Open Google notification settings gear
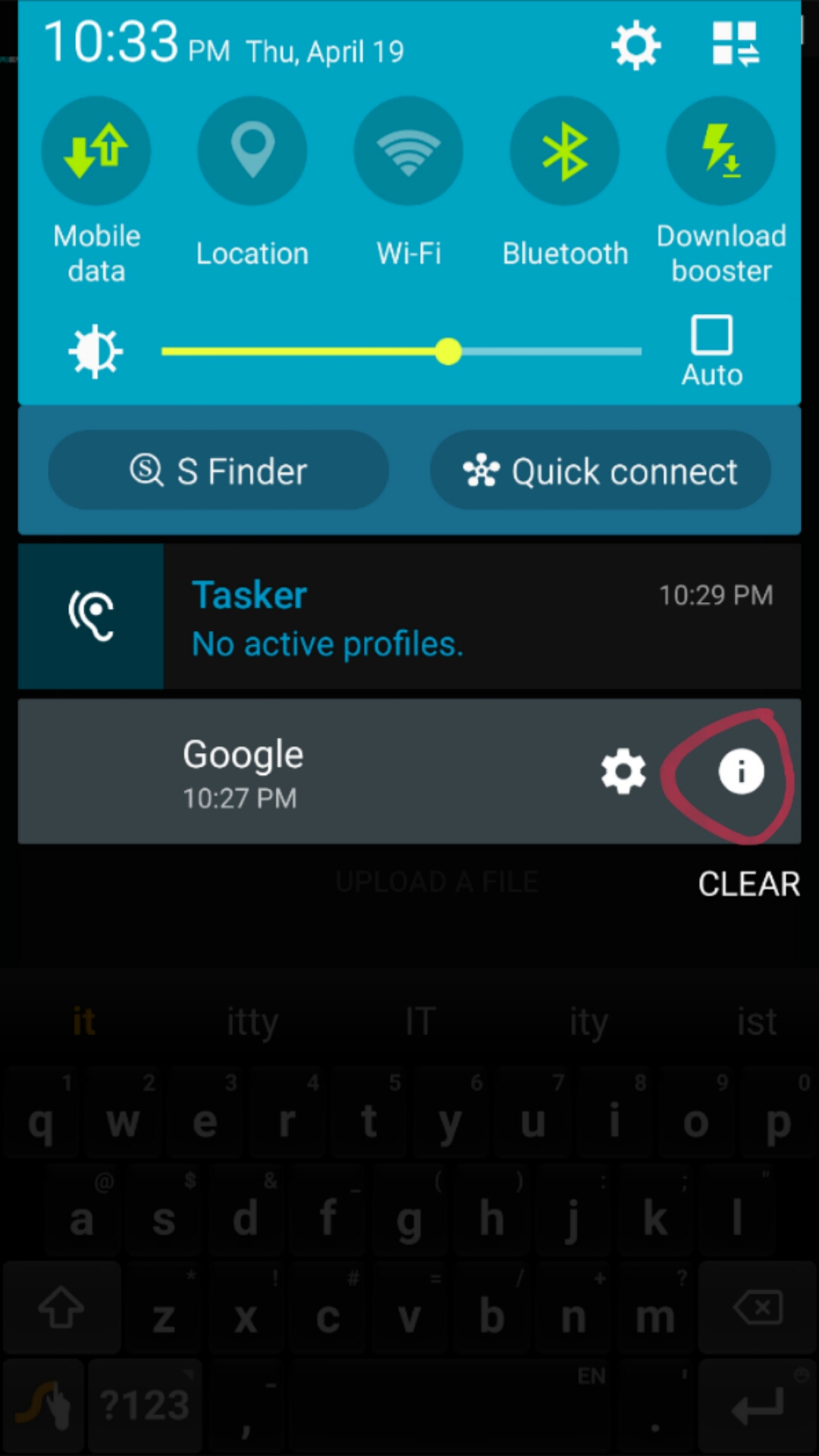 623,771
